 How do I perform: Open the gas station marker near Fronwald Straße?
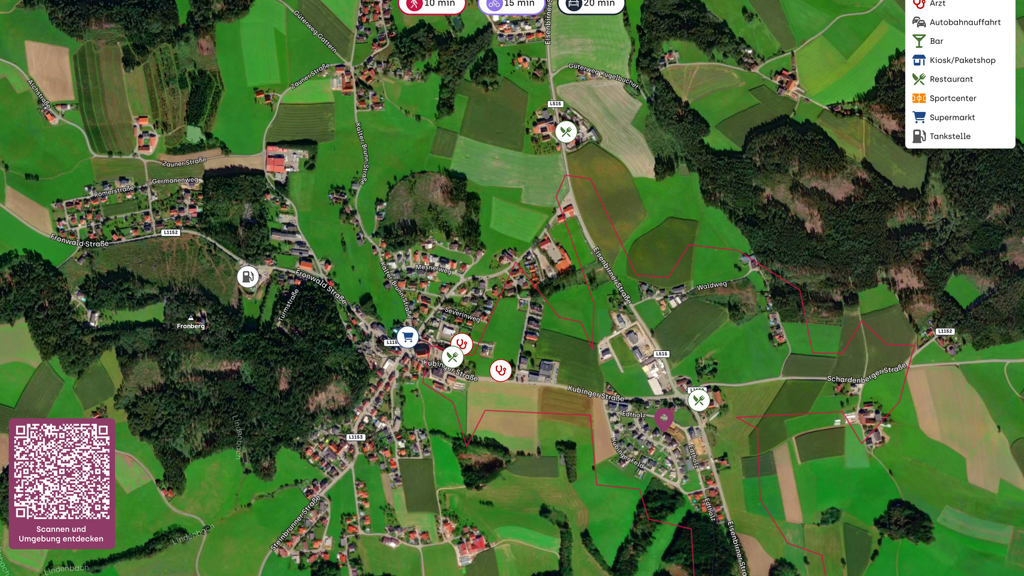pos(247,277)
